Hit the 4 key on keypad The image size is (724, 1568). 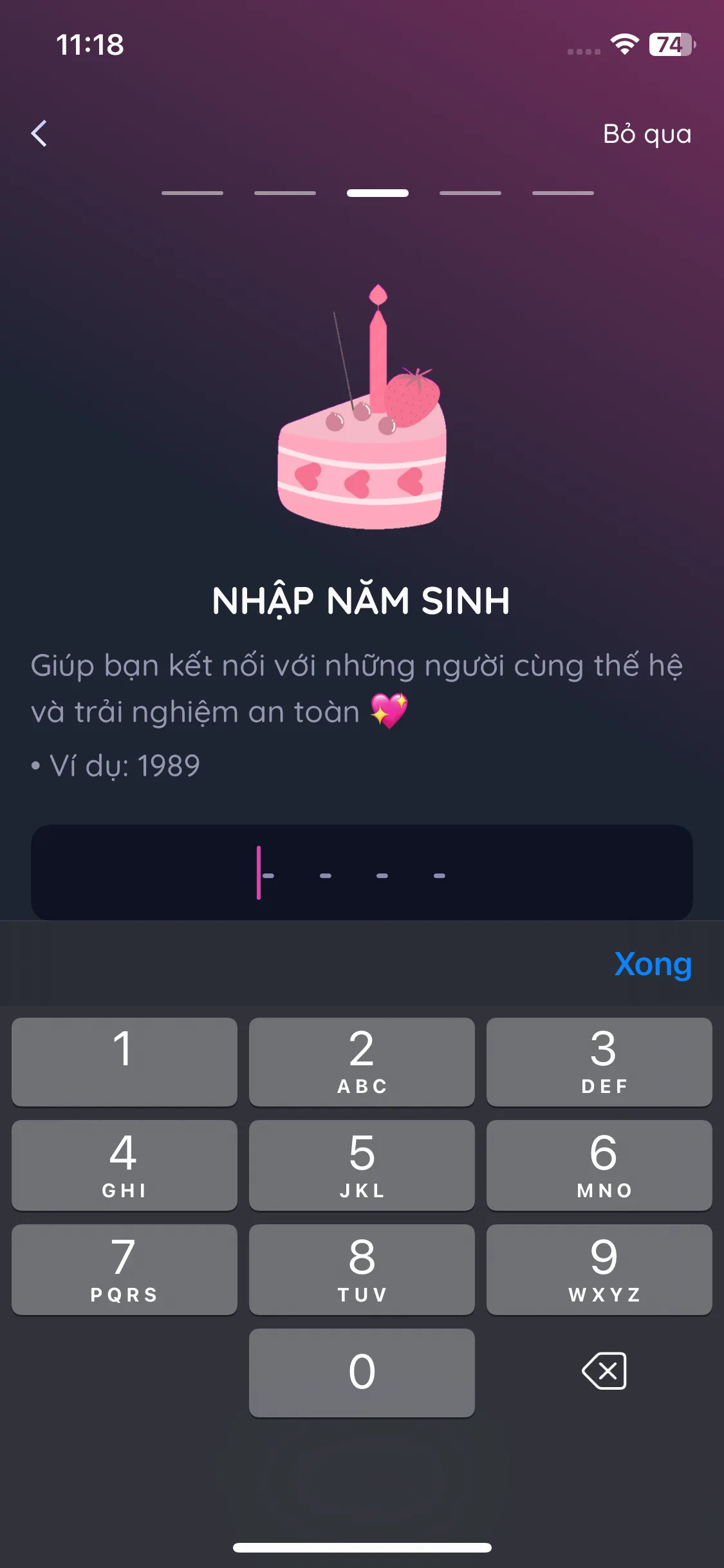pos(124,1165)
